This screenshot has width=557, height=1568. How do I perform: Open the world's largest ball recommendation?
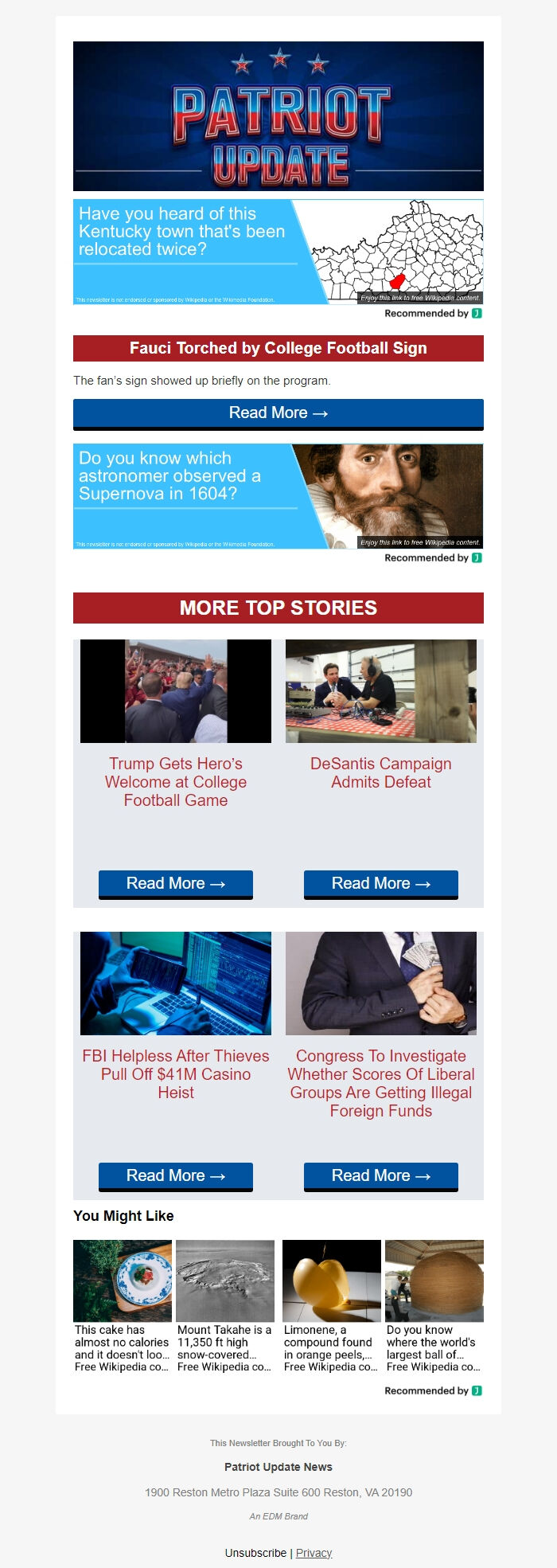(434, 1306)
